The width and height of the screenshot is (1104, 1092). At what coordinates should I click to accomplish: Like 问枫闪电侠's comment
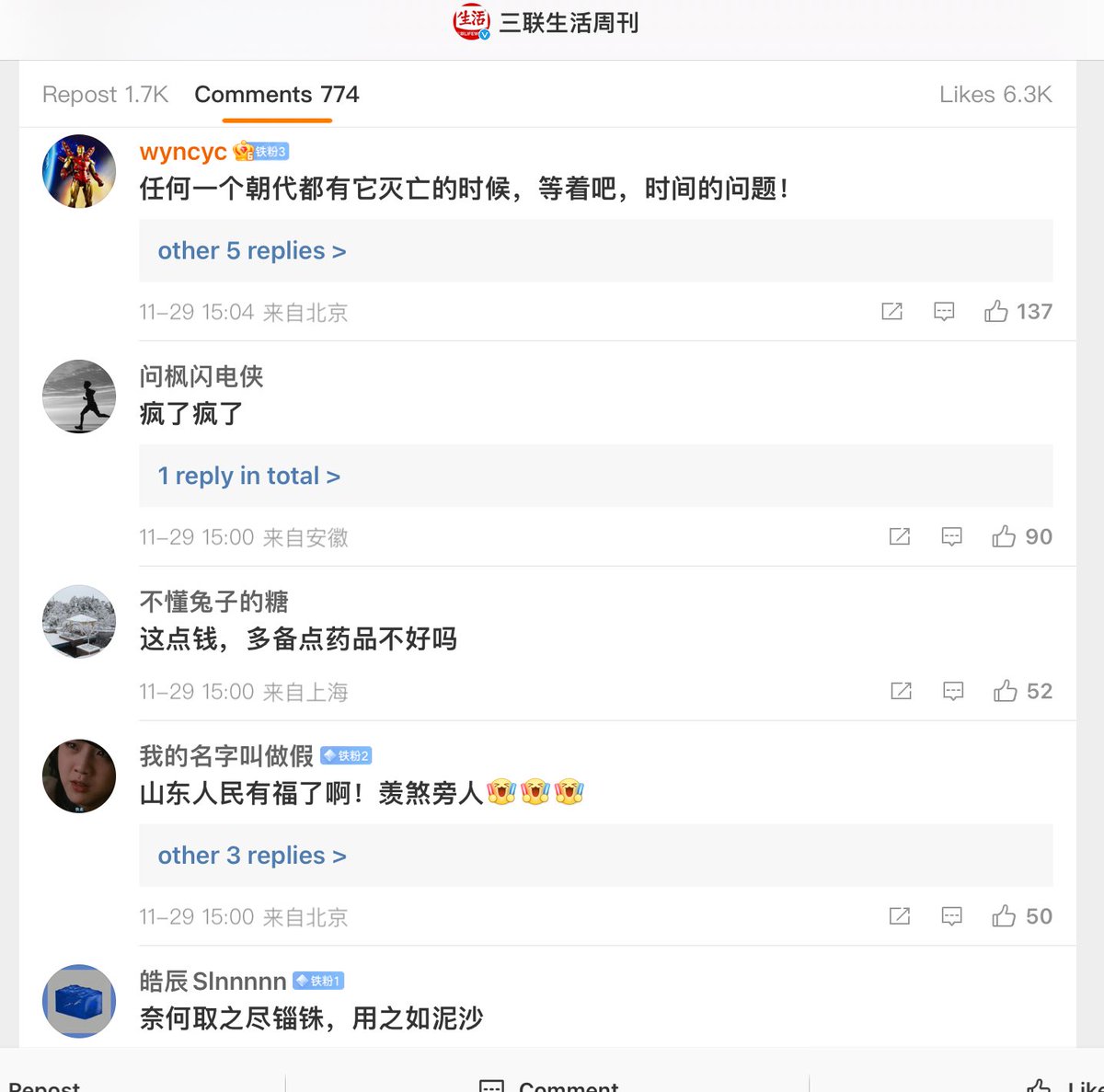click(1004, 537)
